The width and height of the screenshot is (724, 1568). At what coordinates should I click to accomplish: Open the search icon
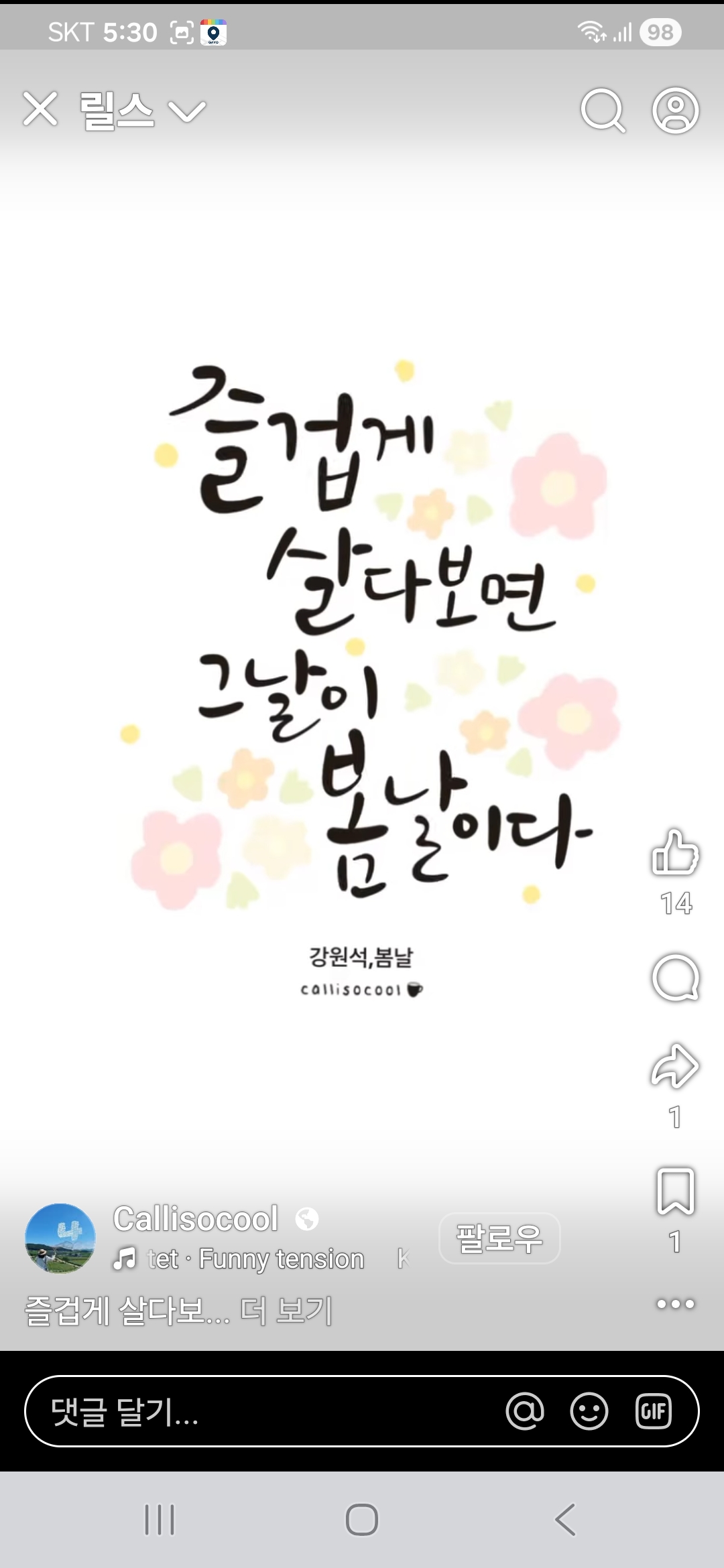point(603,111)
